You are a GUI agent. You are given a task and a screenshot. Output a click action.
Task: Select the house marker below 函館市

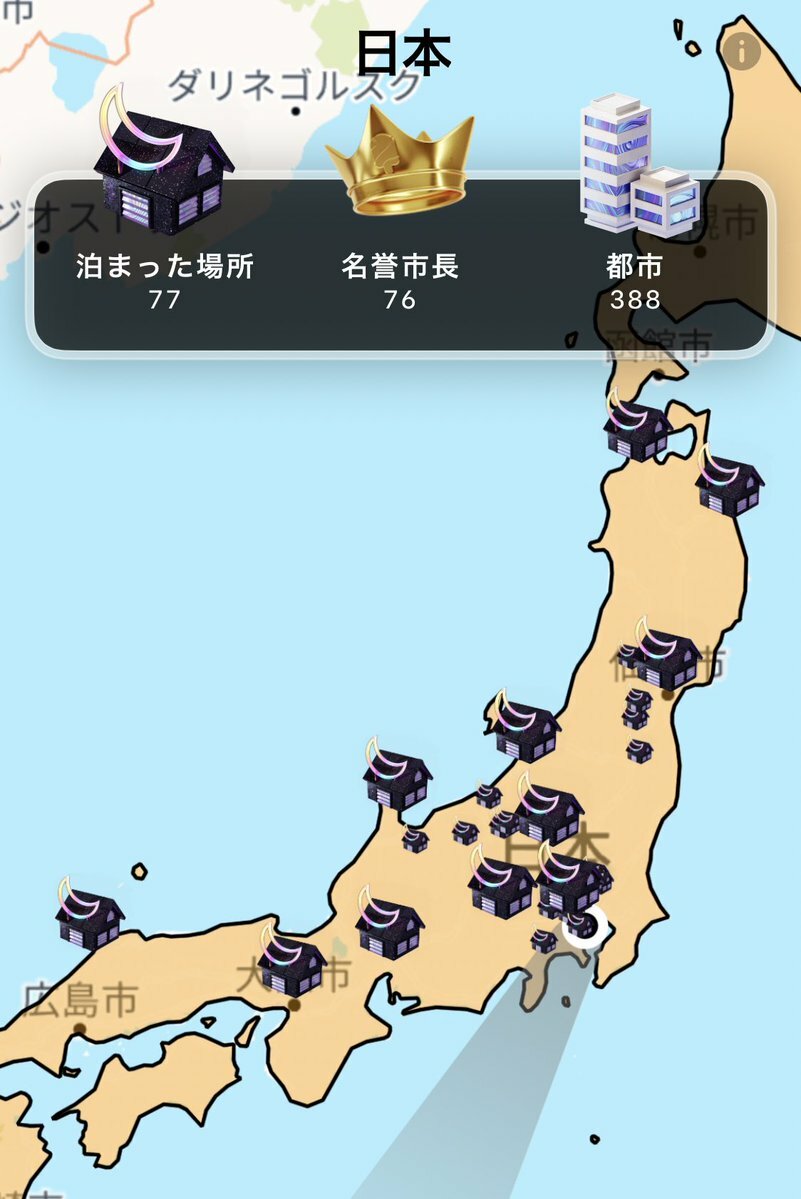[637, 432]
